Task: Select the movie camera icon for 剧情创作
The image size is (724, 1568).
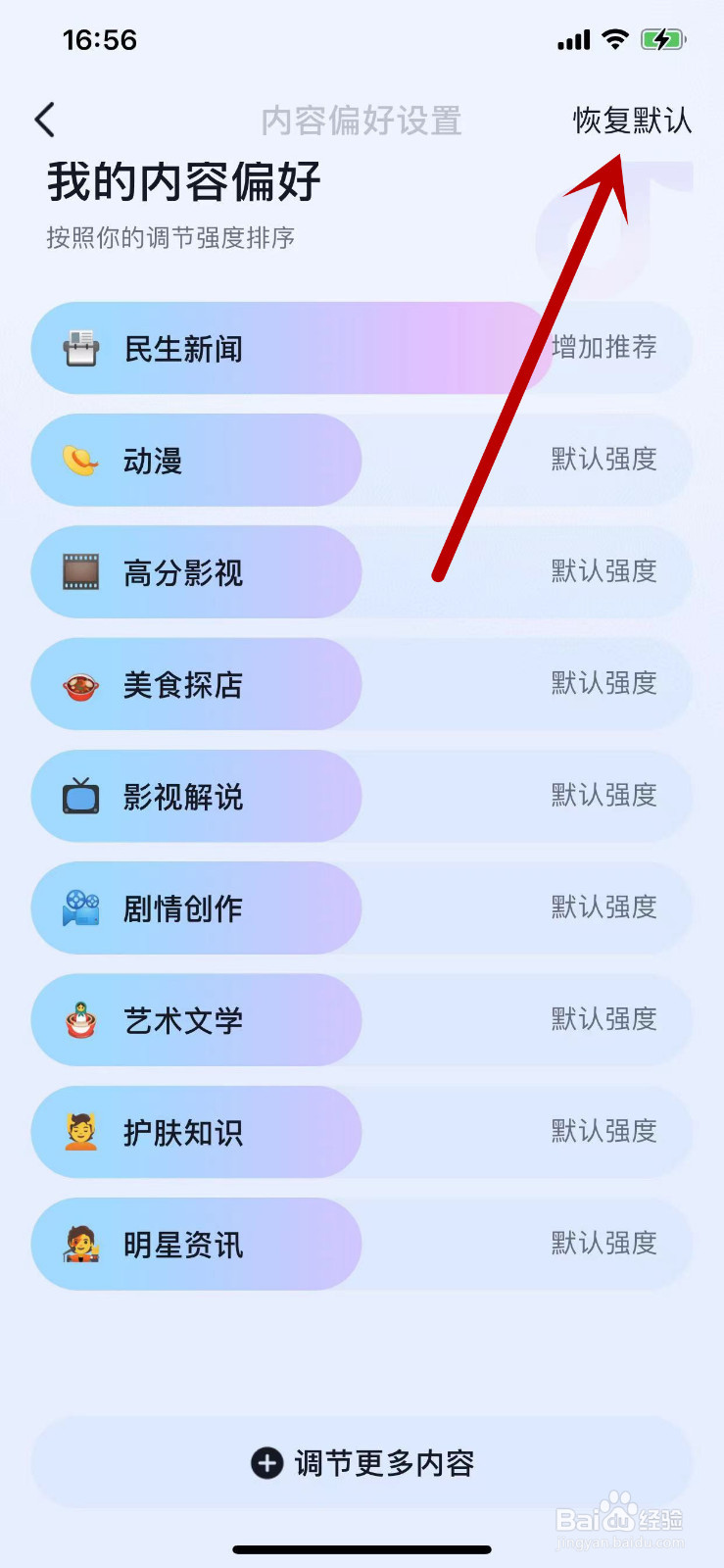Action: pyautogui.click(x=80, y=907)
